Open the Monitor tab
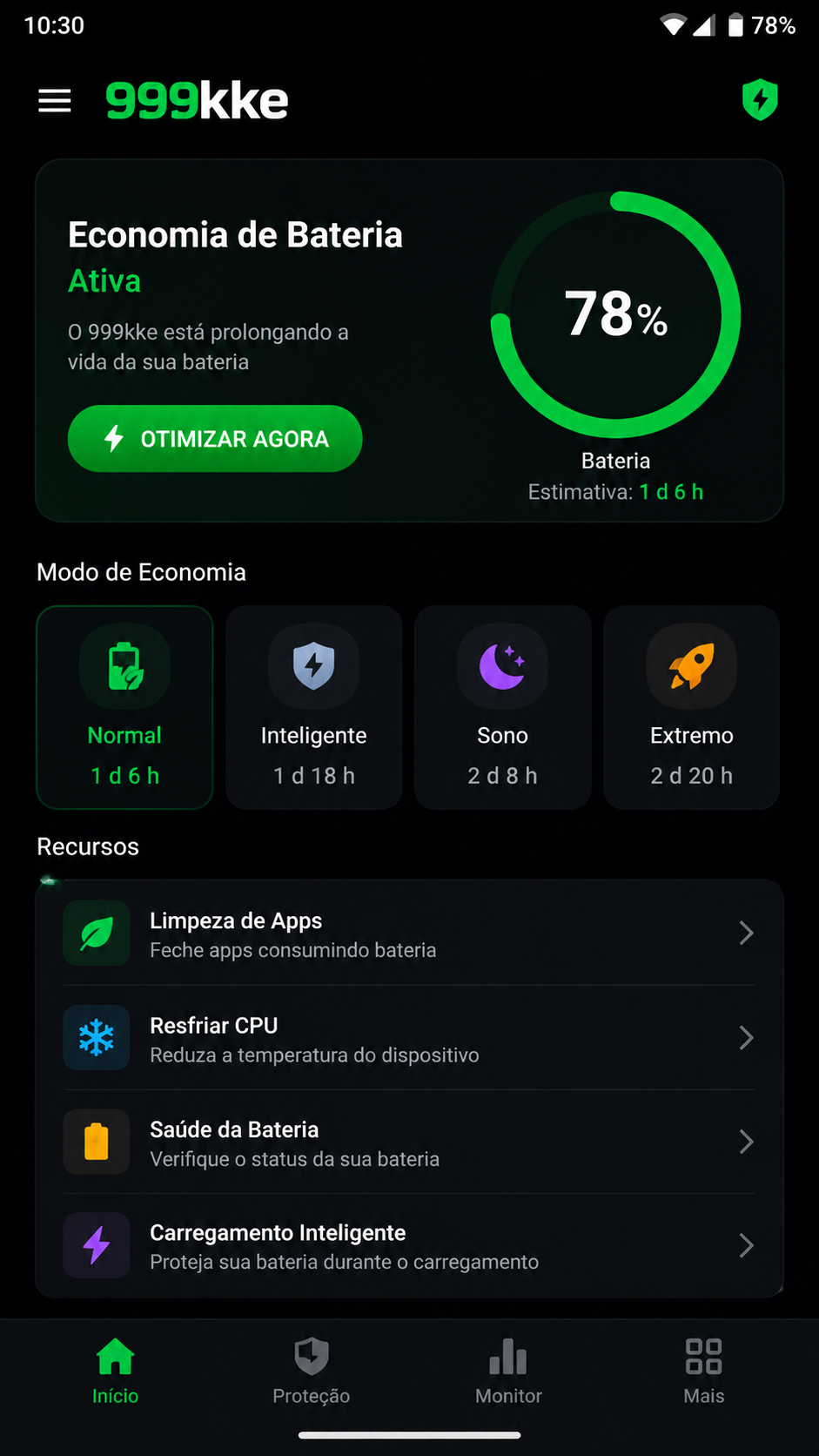This screenshot has height=1456, width=819. tap(508, 1372)
